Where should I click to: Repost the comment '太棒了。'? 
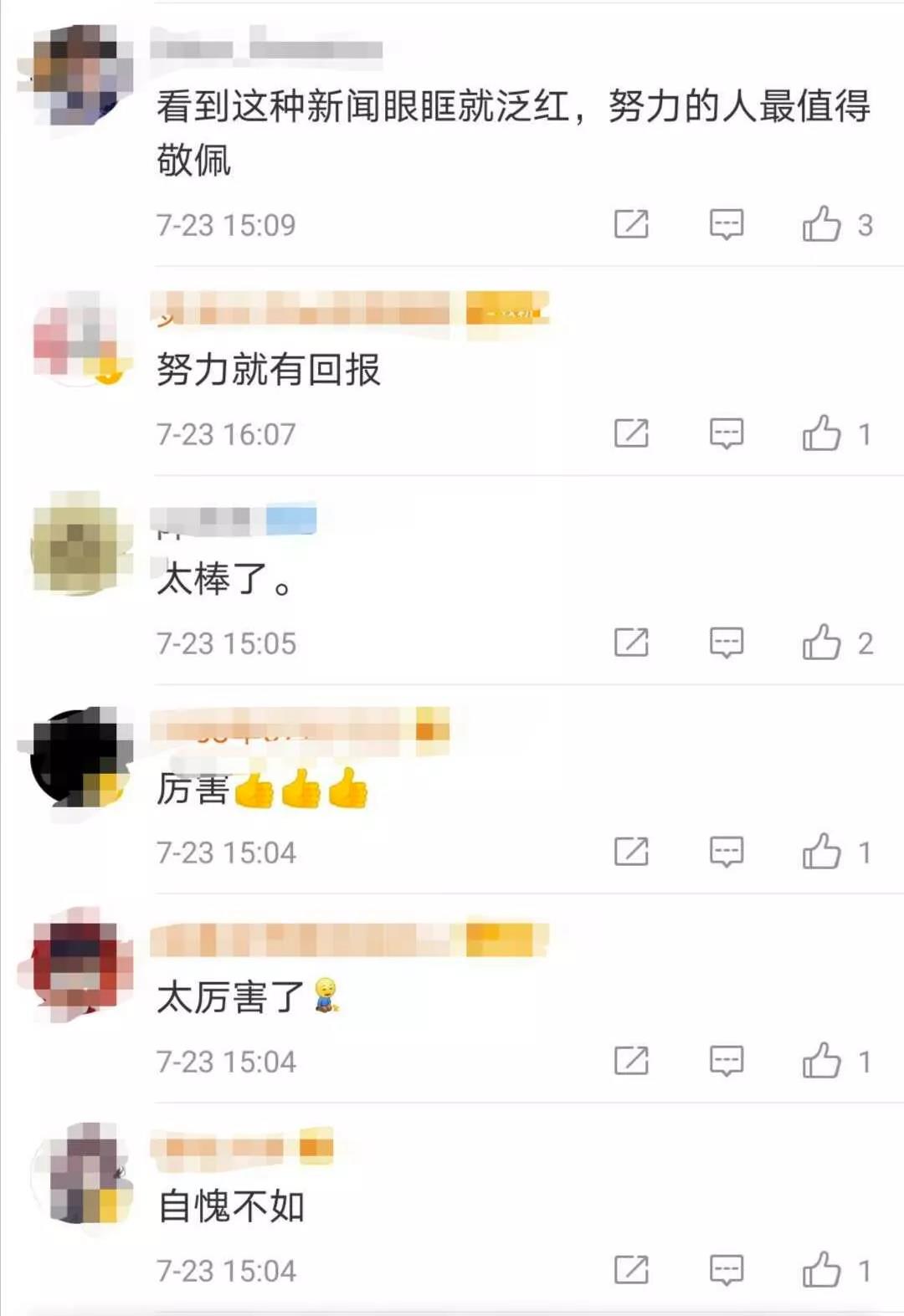click(631, 642)
